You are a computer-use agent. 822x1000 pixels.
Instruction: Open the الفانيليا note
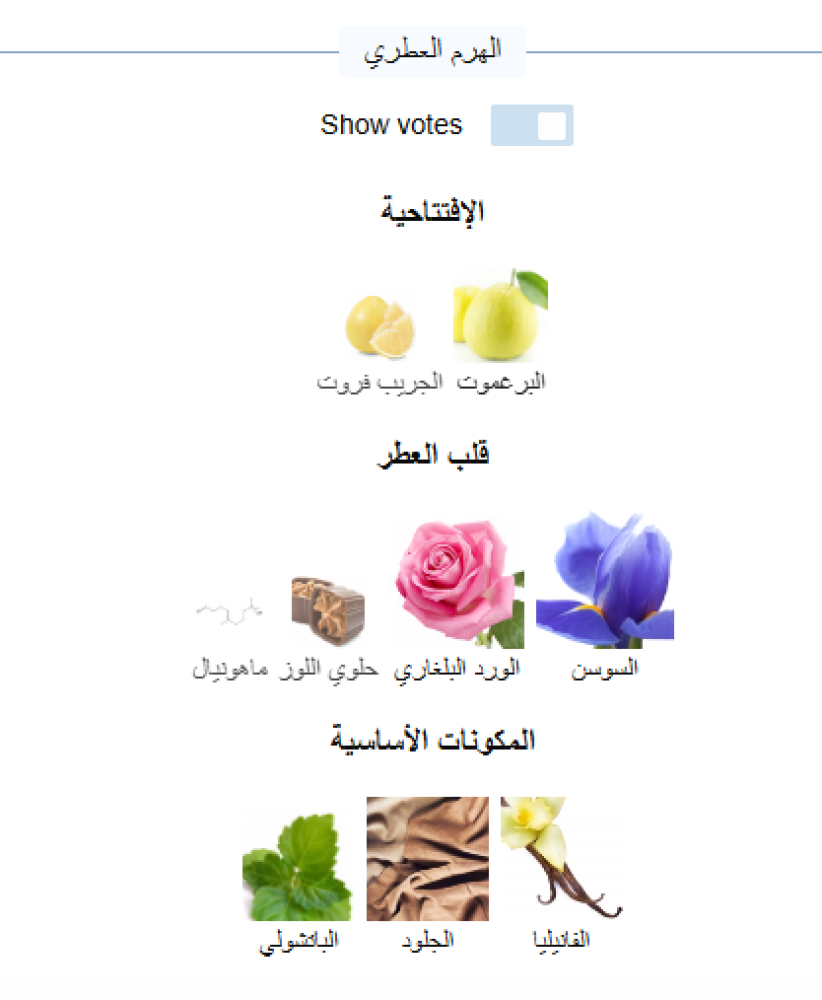[561, 857]
